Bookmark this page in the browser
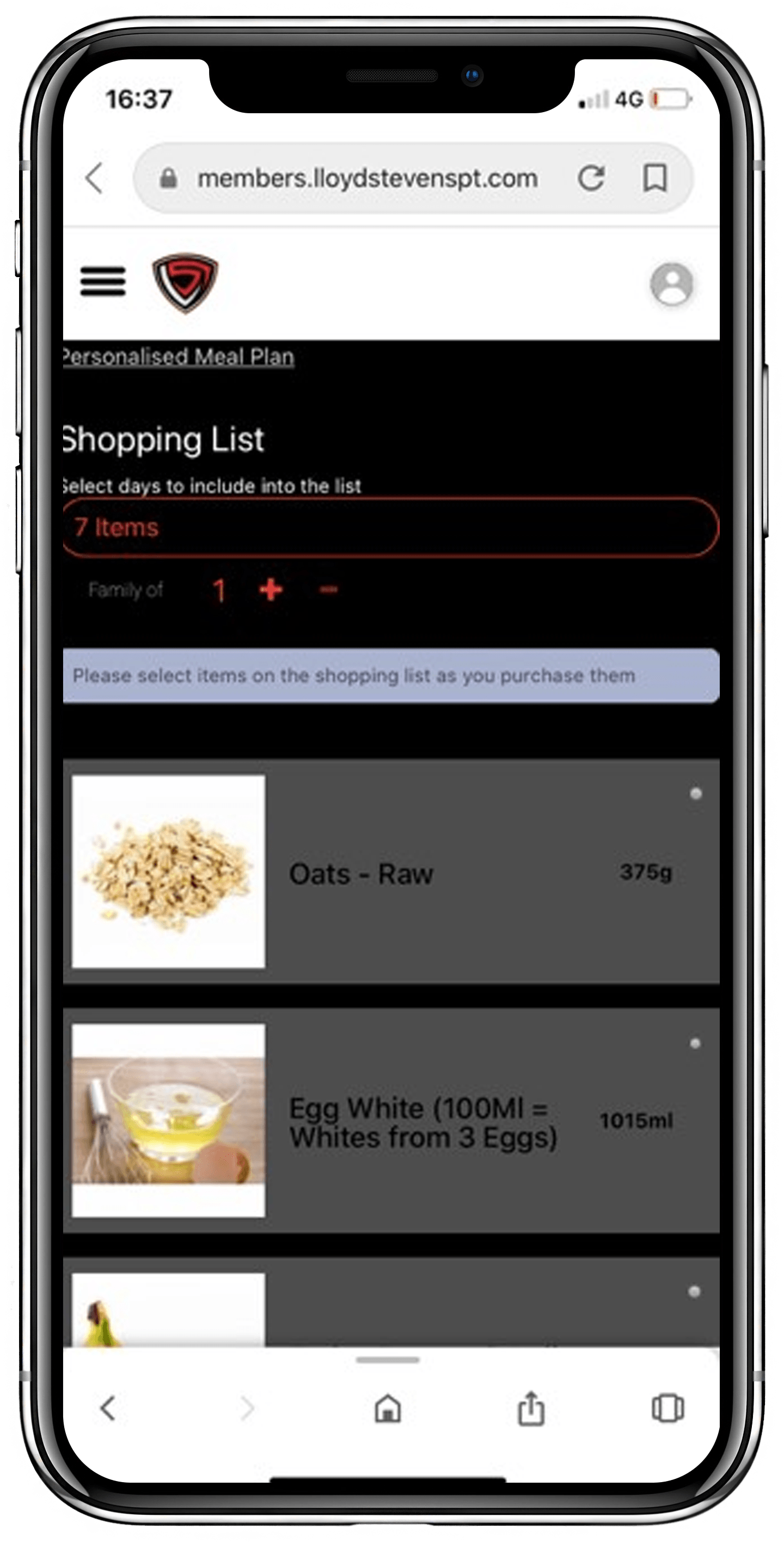 coord(654,178)
